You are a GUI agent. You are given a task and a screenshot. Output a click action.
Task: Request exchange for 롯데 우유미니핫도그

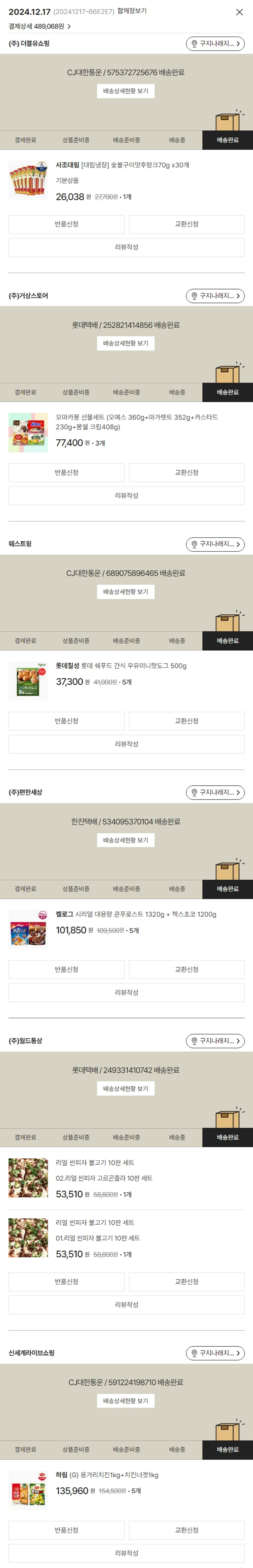pyautogui.click(x=187, y=721)
